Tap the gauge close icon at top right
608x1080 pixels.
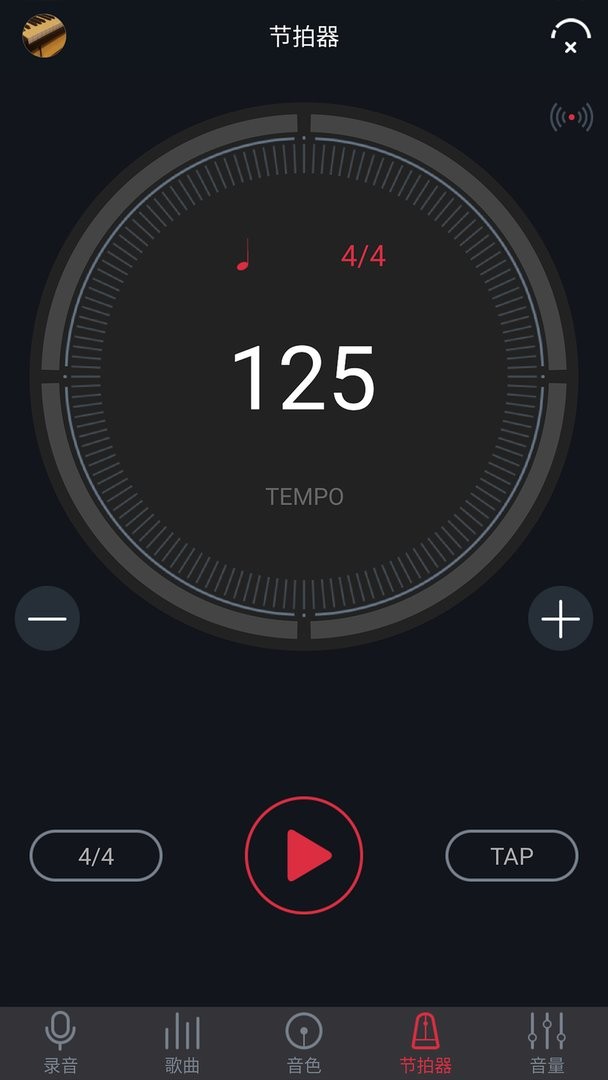point(570,38)
